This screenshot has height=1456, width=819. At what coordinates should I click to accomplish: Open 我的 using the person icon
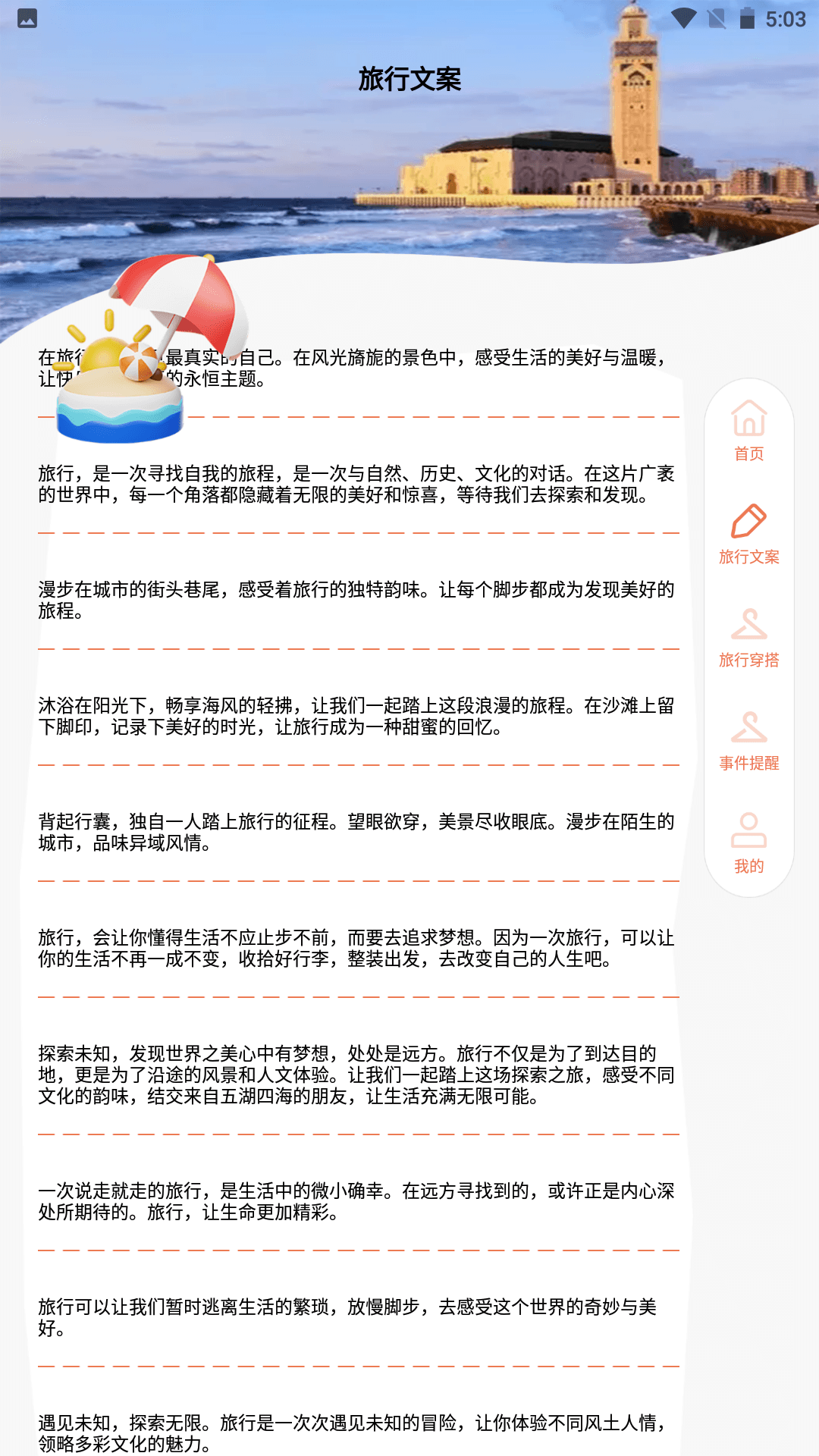(748, 830)
